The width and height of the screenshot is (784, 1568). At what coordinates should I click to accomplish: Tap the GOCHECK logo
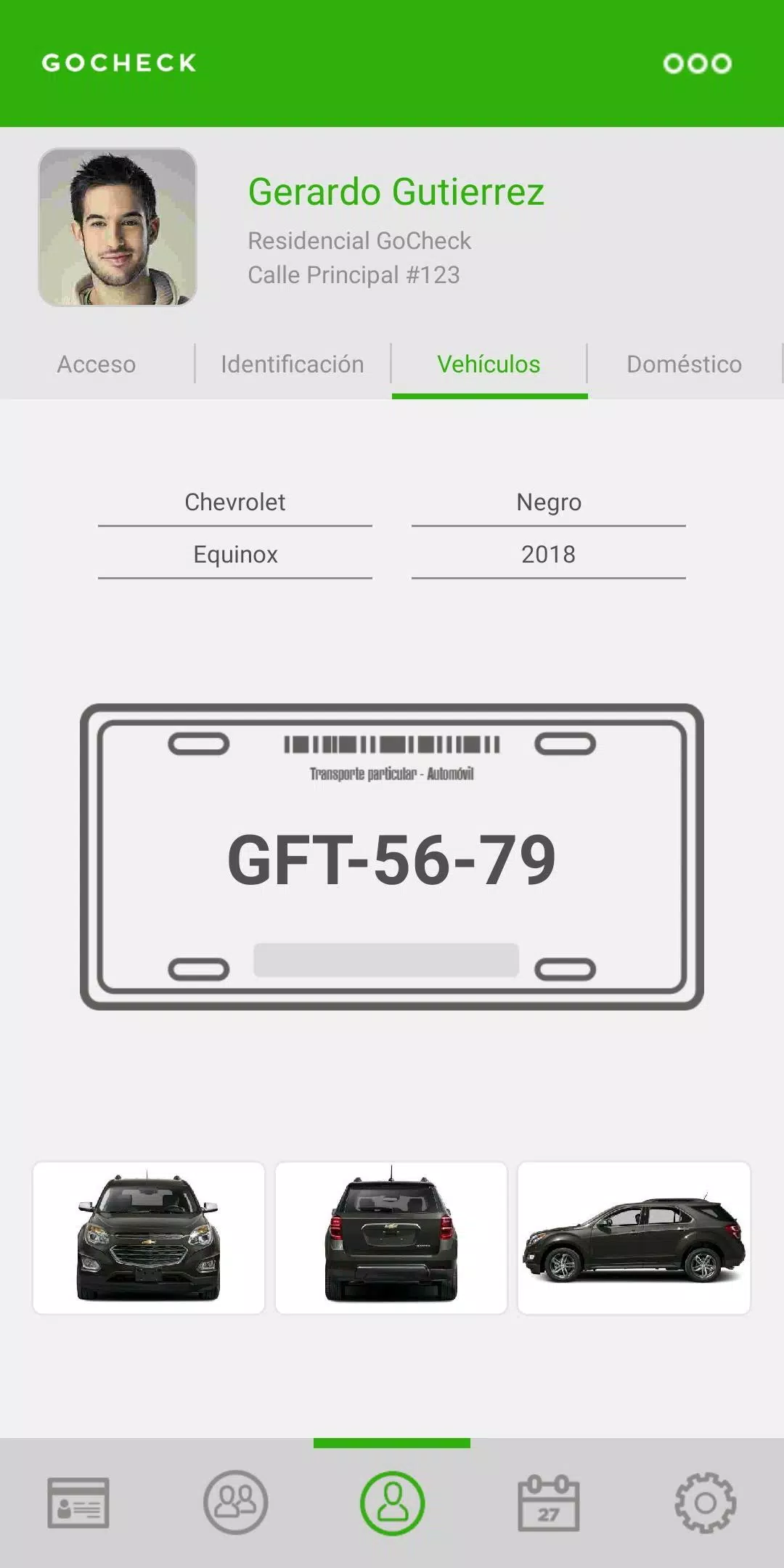click(x=118, y=62)
